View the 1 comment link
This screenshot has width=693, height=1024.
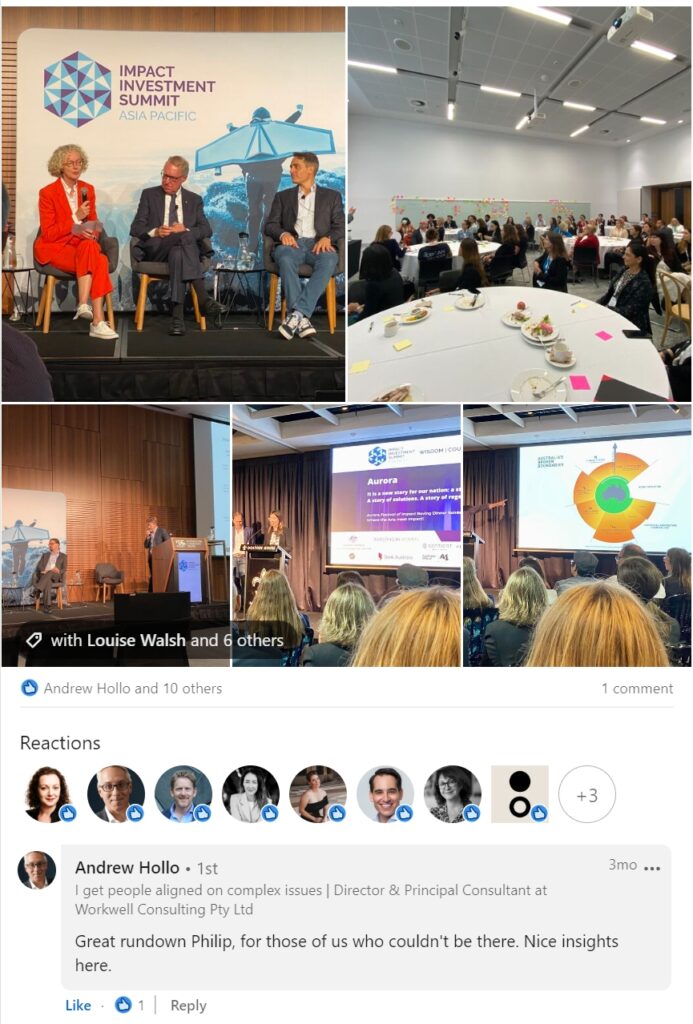pos(637,688)
